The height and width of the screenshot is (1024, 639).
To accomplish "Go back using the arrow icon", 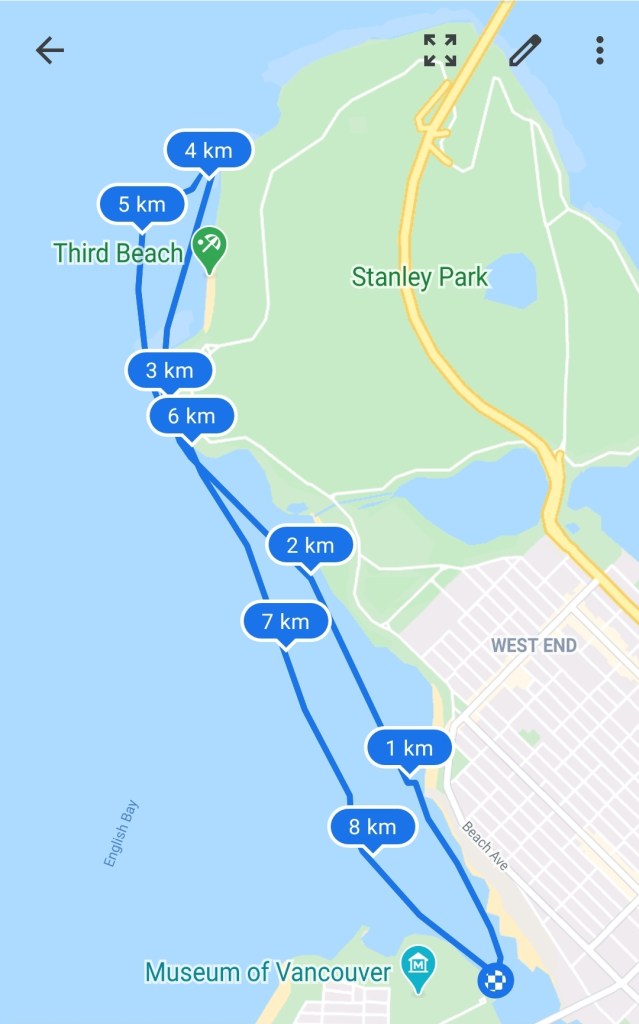I will [x=49, y=50].
